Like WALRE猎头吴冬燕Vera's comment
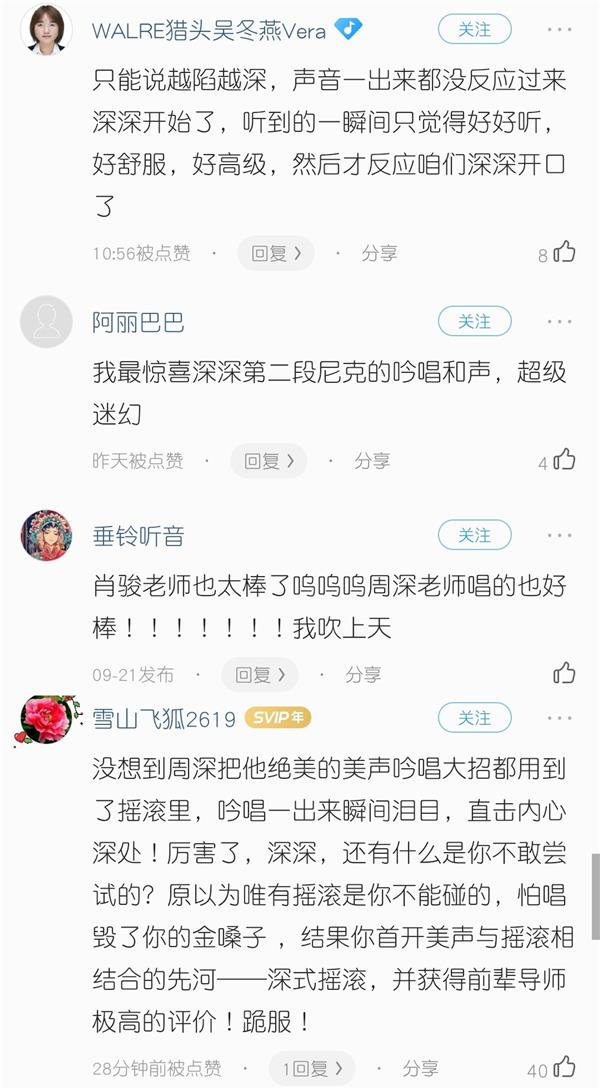This screenshot has height=1089, width=600. tap(565, 253)
